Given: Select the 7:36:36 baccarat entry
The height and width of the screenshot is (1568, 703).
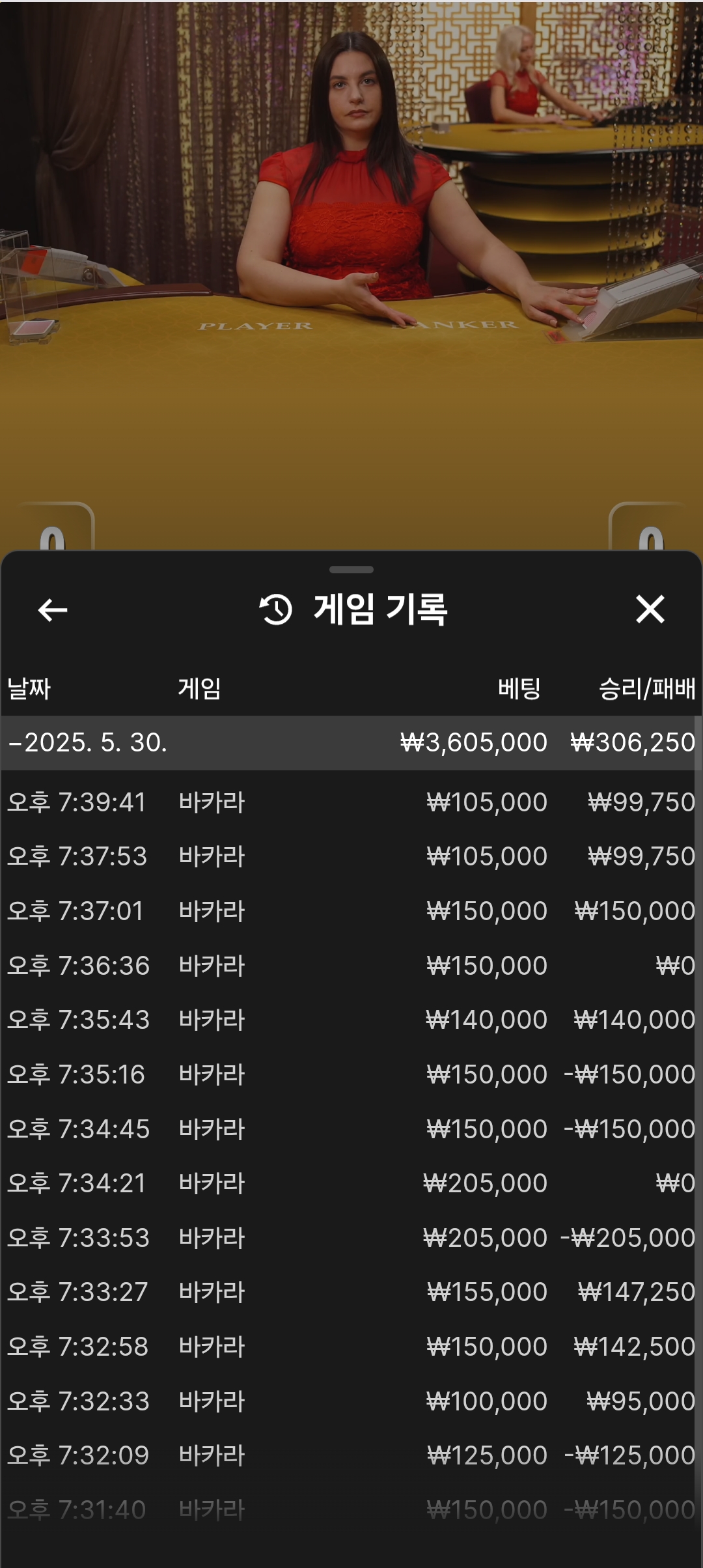Looking at the screenshot, I should click(351, 966).
